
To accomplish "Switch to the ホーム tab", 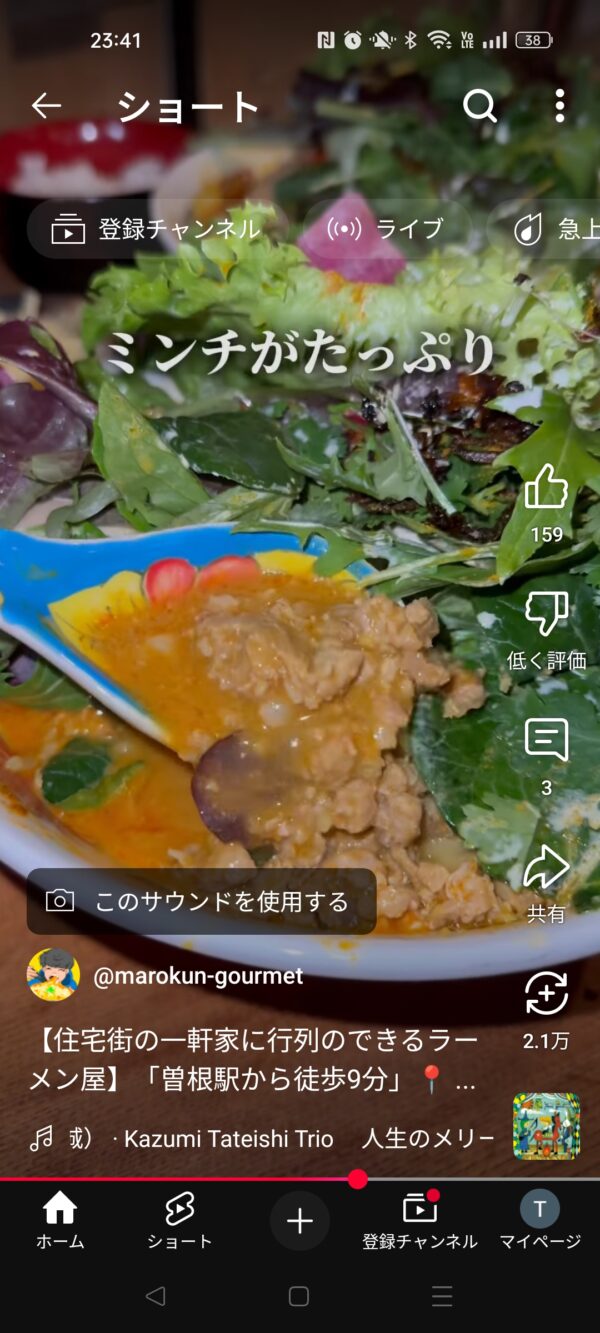I will coord(60,1221).
